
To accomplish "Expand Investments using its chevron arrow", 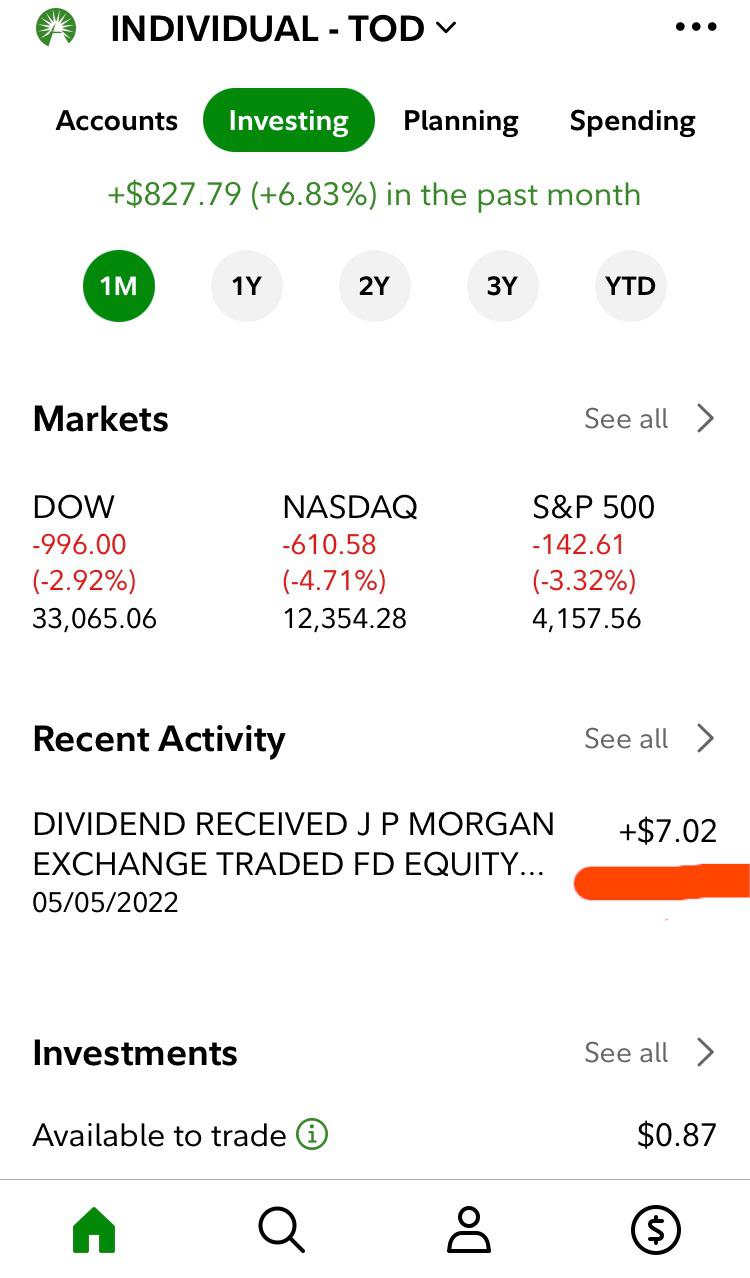I will click(706, 1052).
